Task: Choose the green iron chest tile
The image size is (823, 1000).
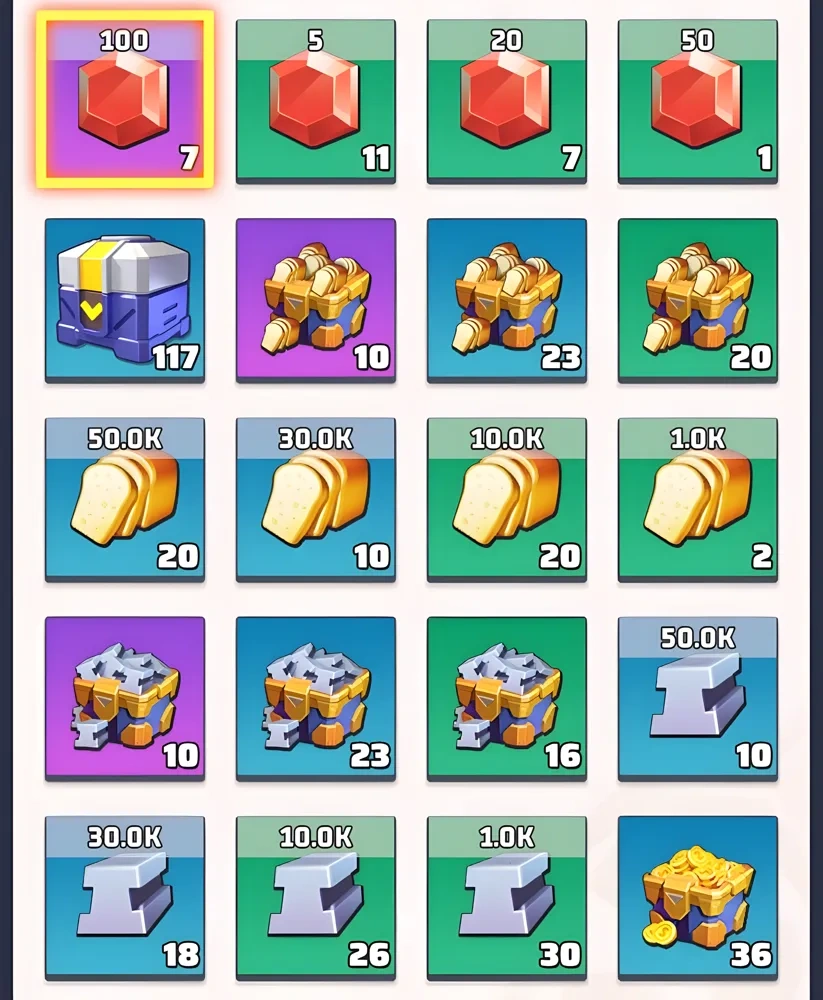Action: tap(507, 697)
